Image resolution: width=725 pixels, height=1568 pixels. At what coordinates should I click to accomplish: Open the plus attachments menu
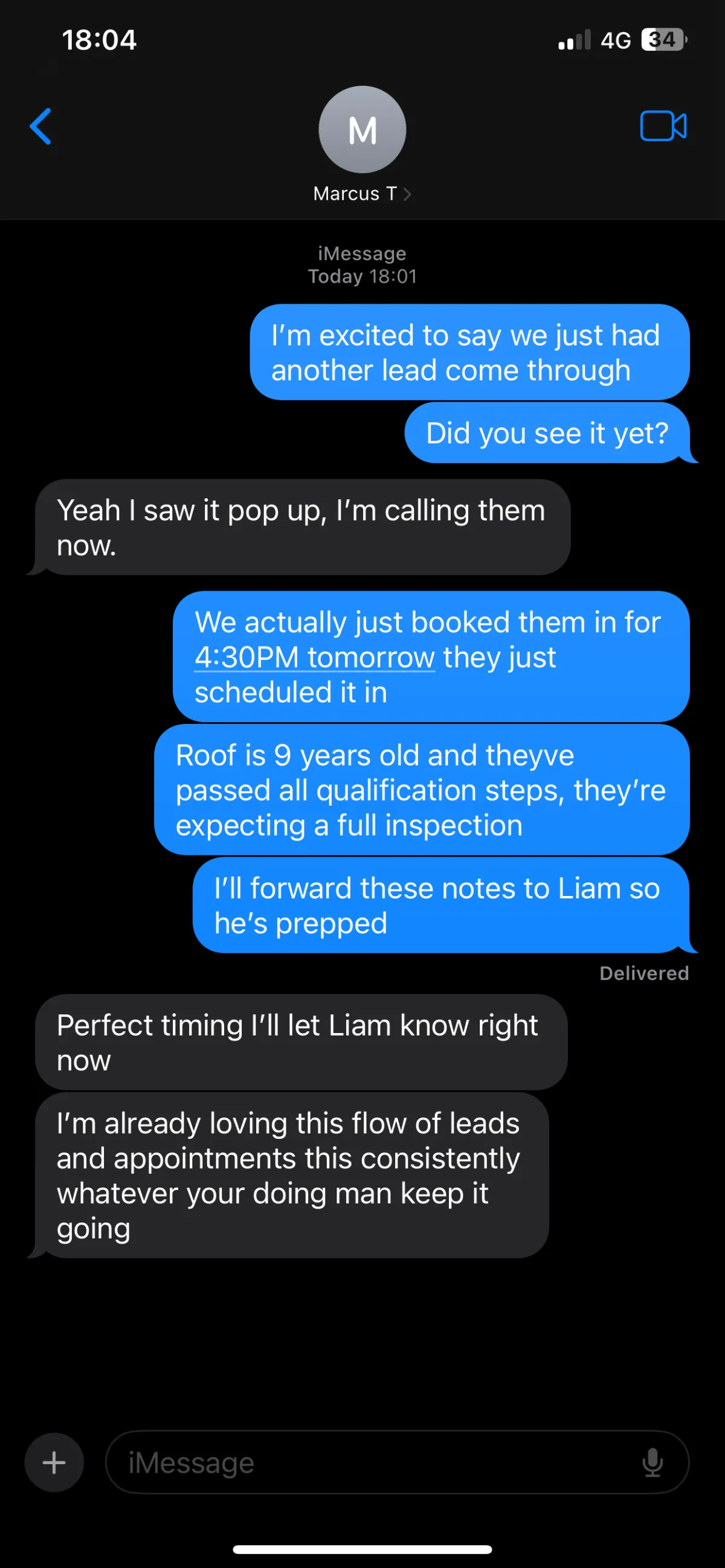(54, 1462)
